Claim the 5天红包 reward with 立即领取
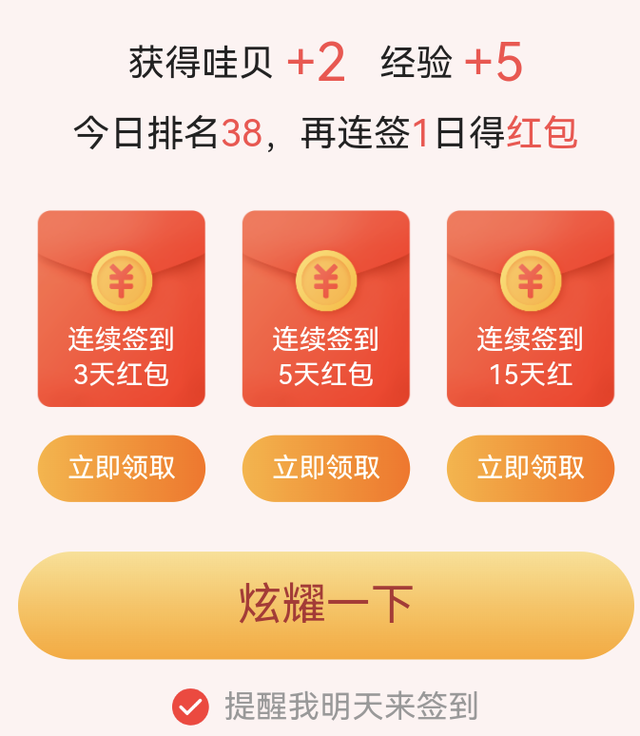 (x=326, y=468)
